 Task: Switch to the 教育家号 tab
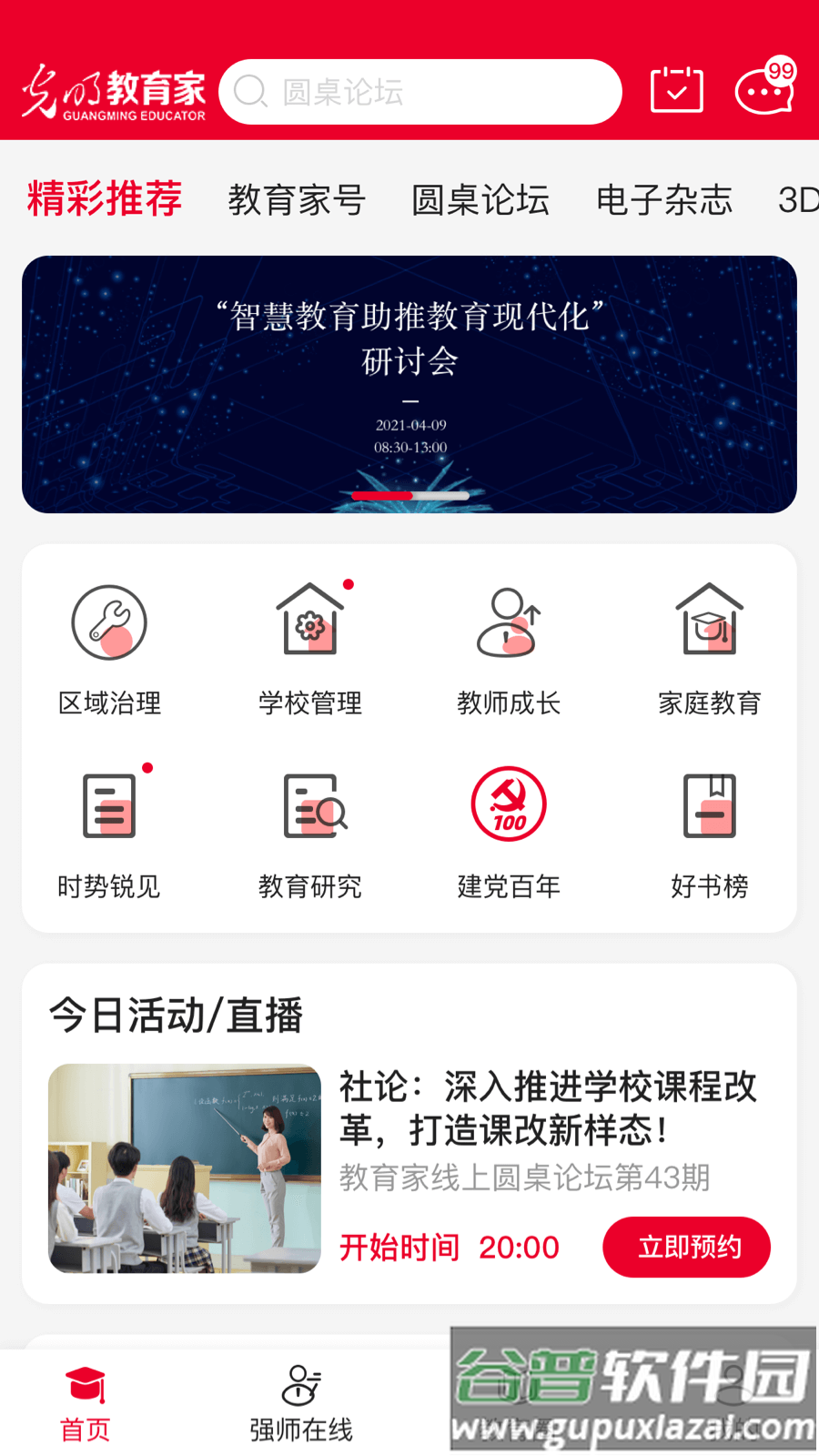[297, 199]
